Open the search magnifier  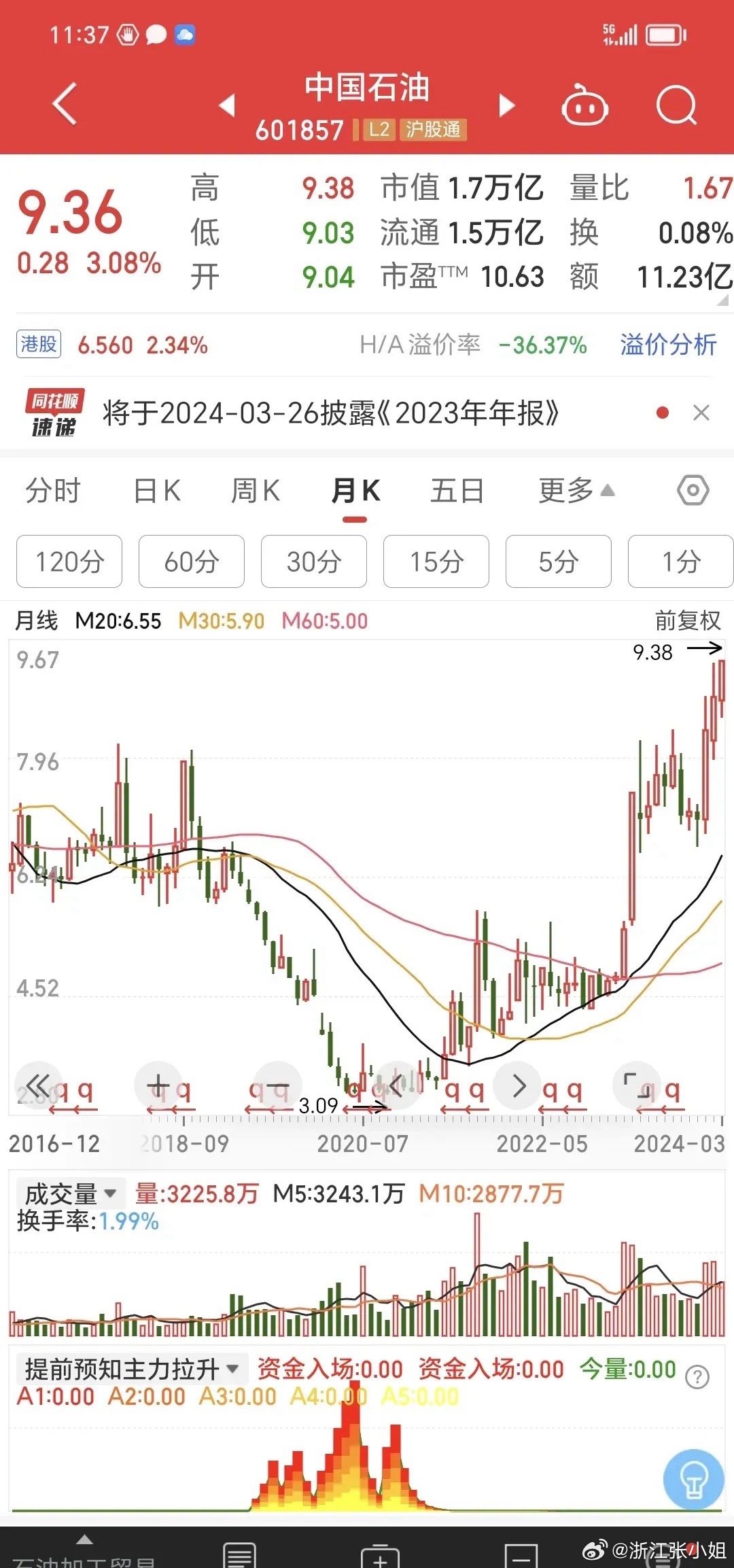point(676,105)
